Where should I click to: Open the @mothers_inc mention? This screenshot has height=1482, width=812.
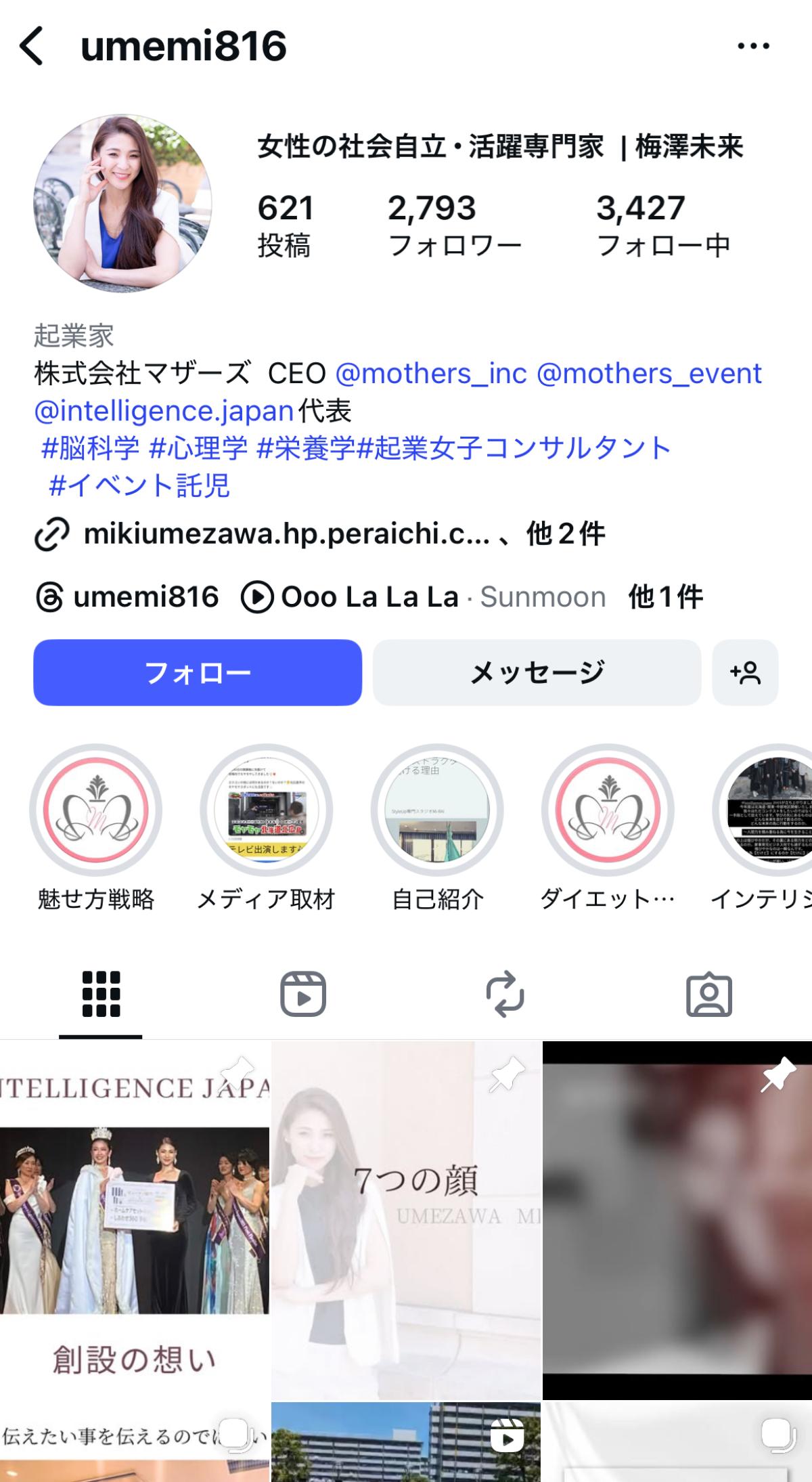coord(431,373)
